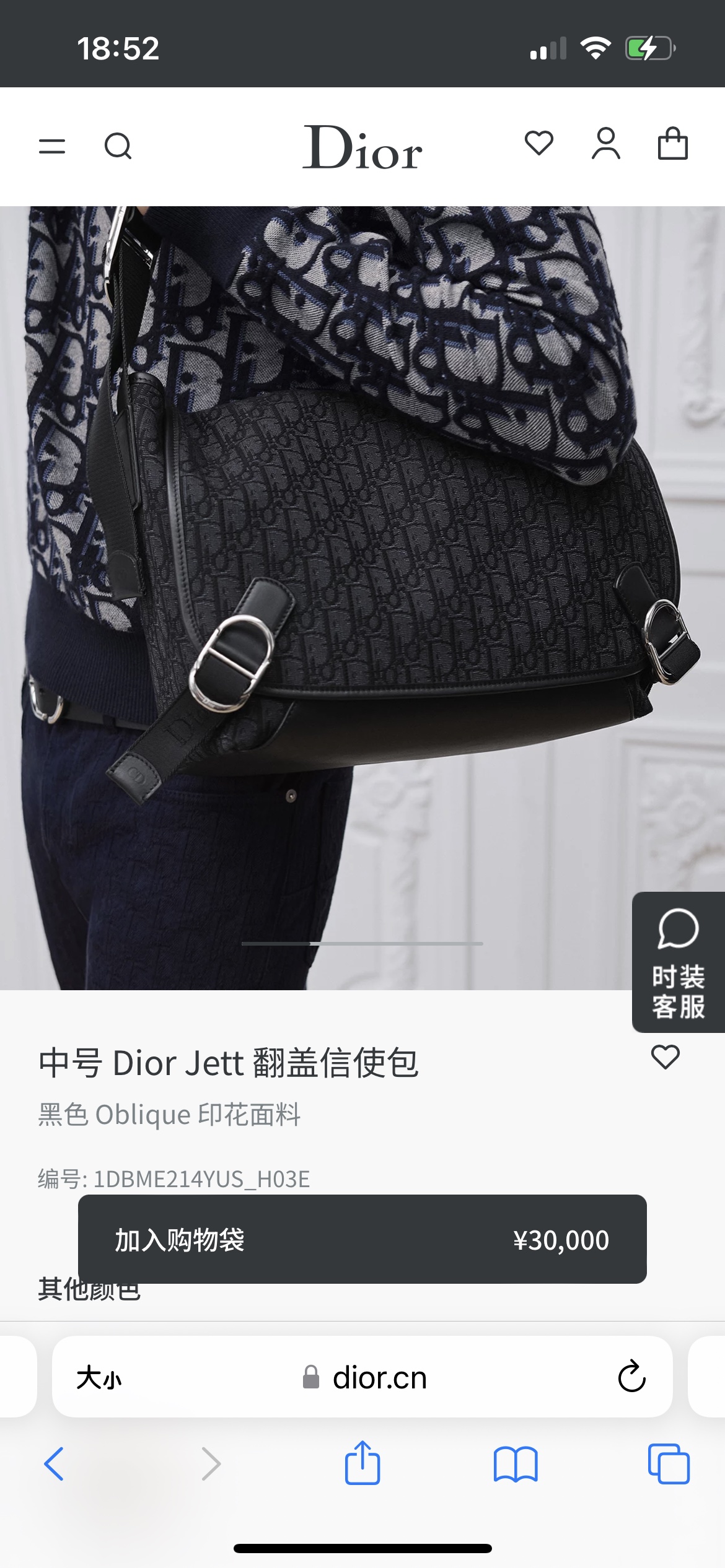
Task: Open 时装客服 chat support
Action: click(x=679, y=962)
